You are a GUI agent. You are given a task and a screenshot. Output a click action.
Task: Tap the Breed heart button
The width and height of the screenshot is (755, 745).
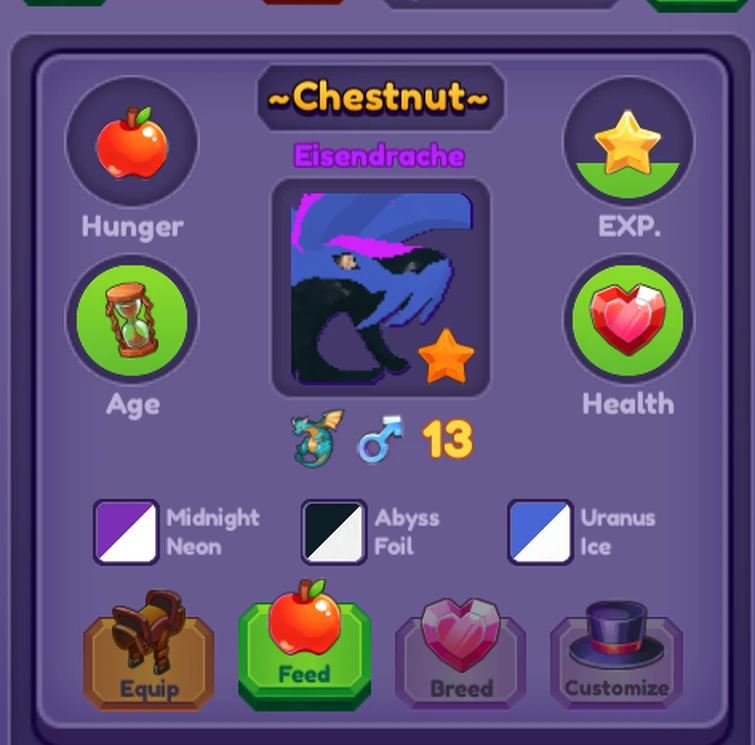coord(461,655)
